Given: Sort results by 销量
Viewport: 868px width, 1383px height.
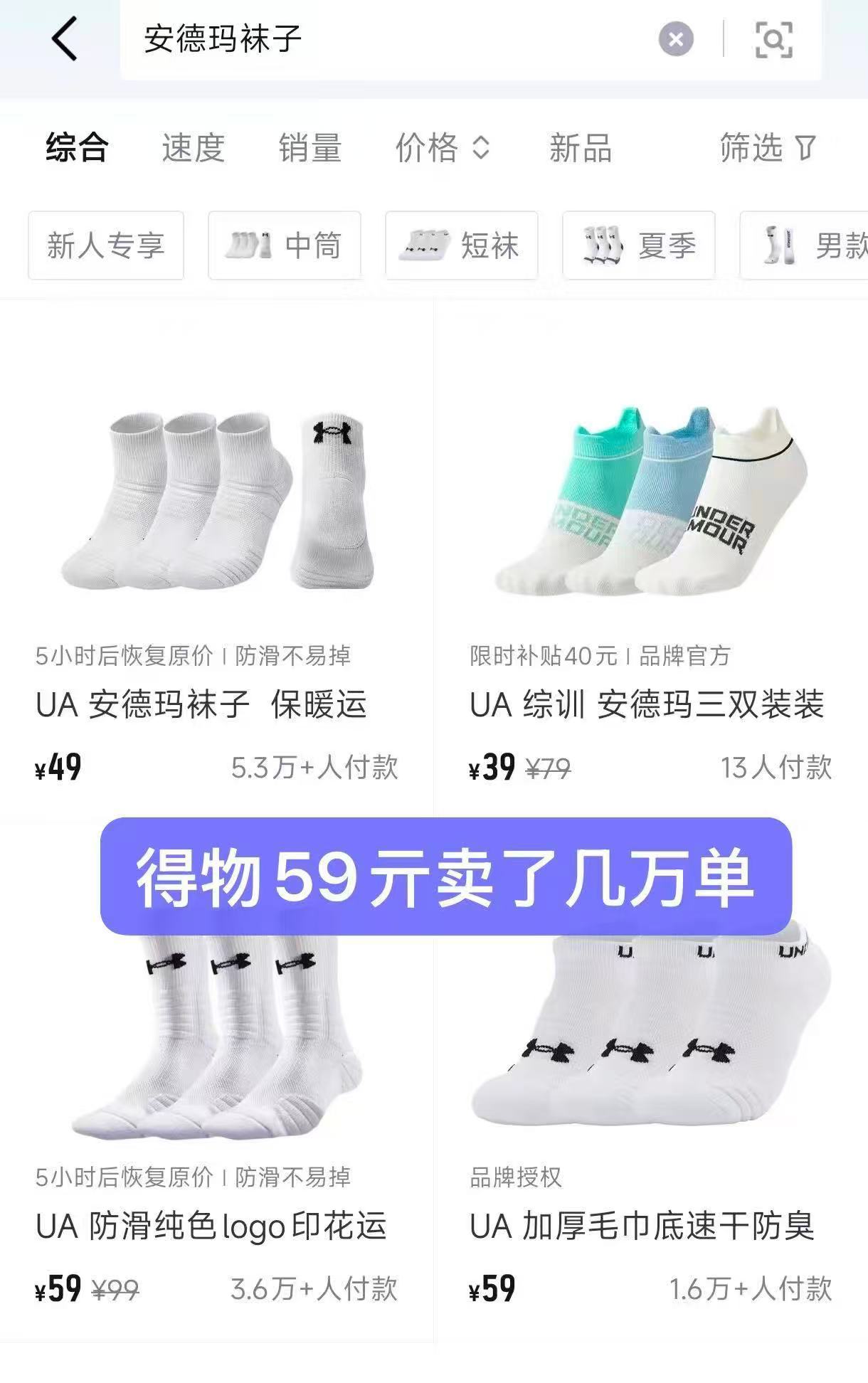Looking at the screenshot, I should 309,148.
